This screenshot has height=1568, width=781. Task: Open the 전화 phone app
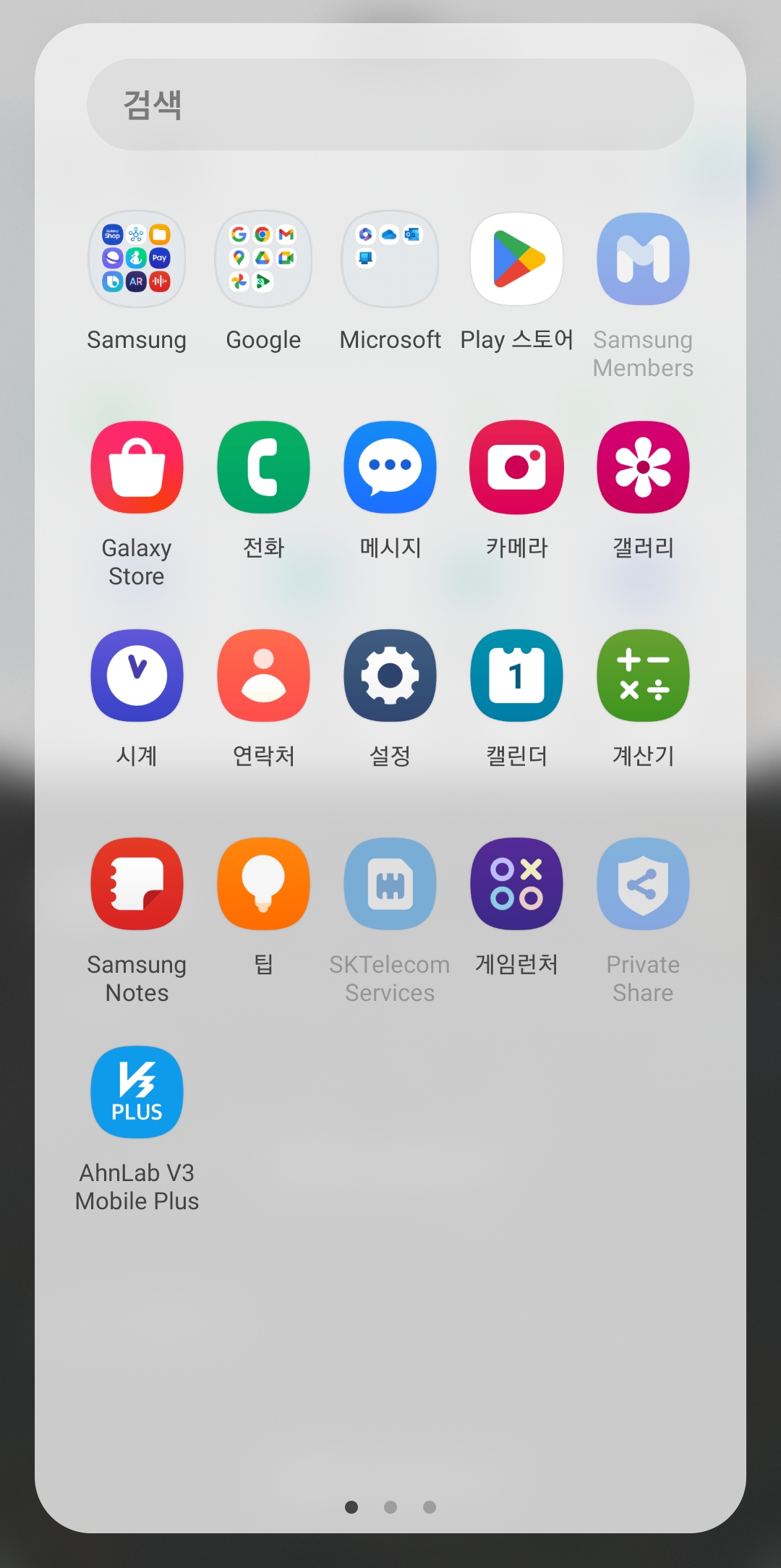click(x=263, y=466)
